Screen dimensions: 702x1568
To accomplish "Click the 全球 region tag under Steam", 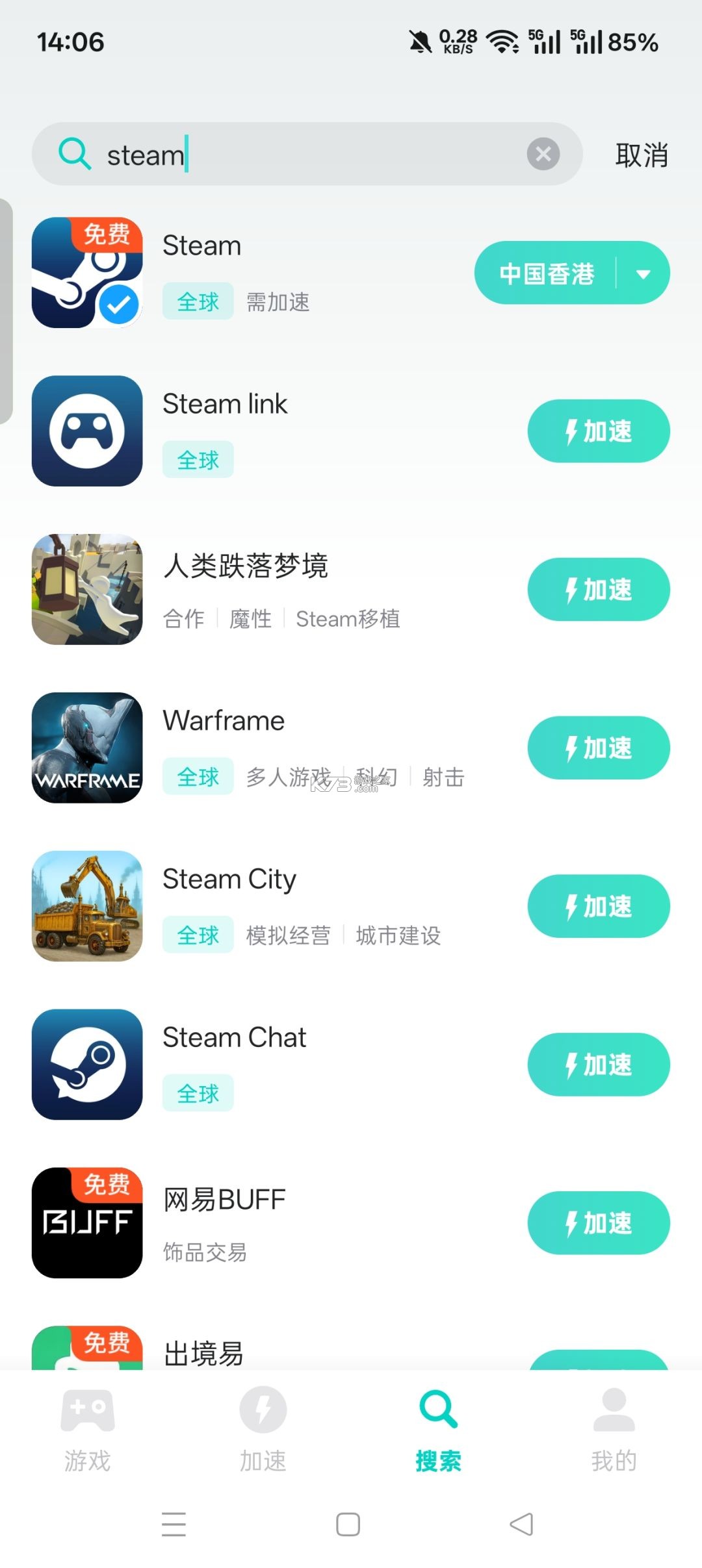I will pyautogui.click(x=198, y=301).
